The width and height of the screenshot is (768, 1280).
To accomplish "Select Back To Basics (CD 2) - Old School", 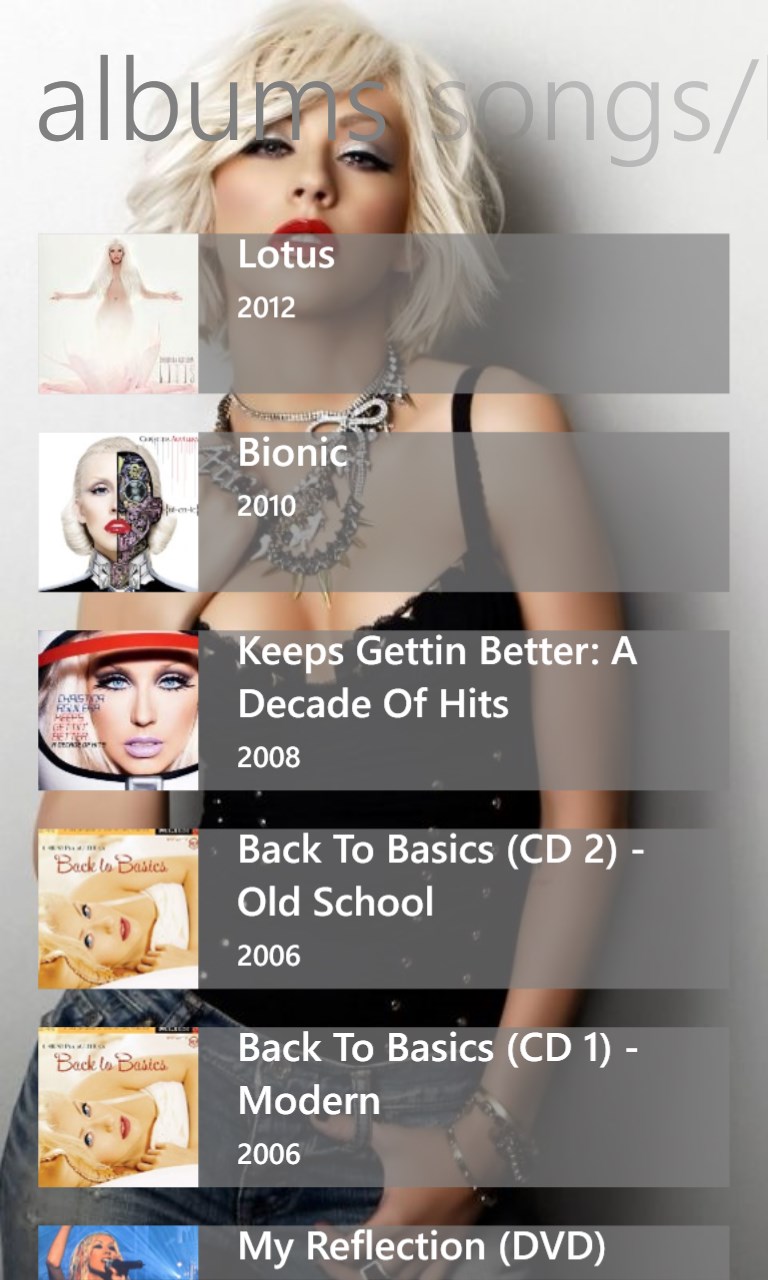I will point(384,908).
